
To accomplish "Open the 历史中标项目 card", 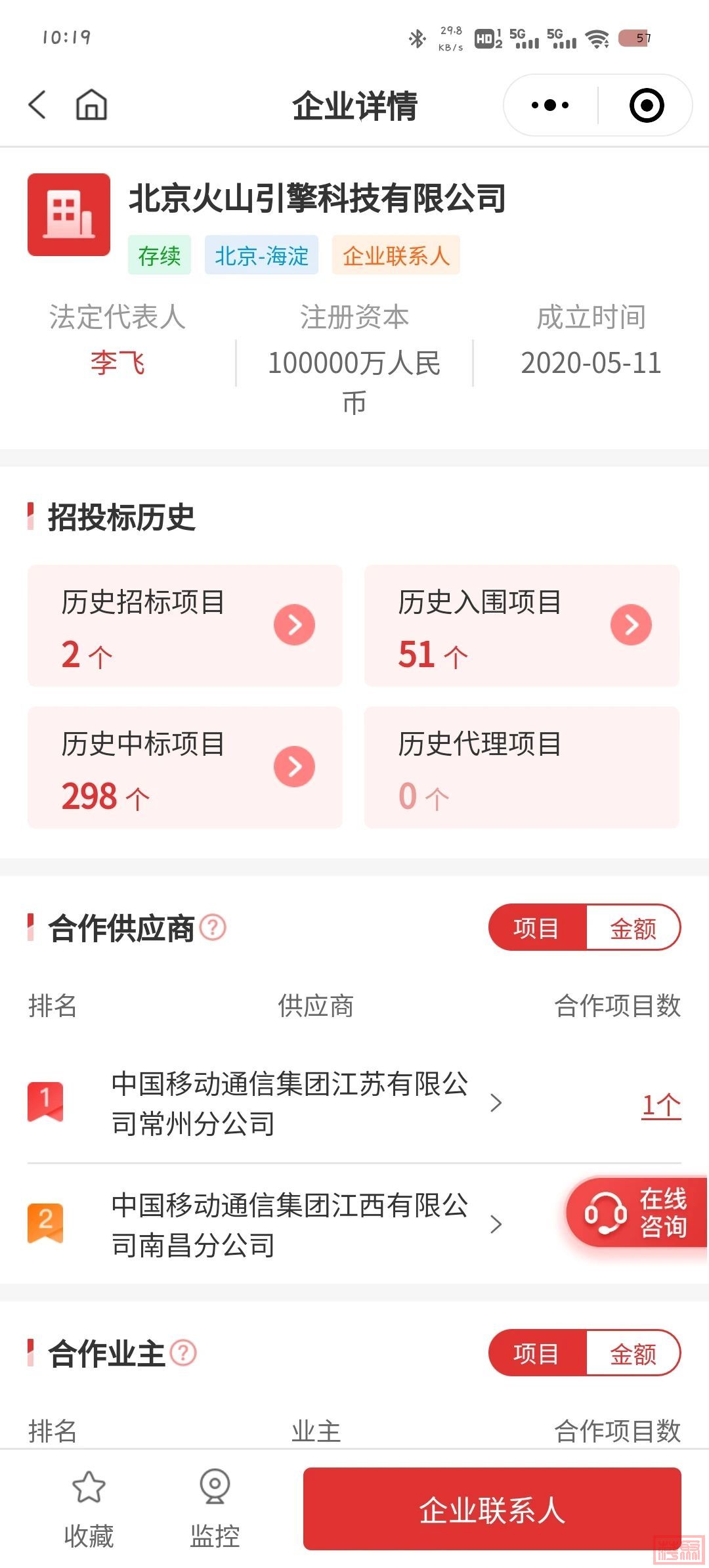I will pos(185,768).
